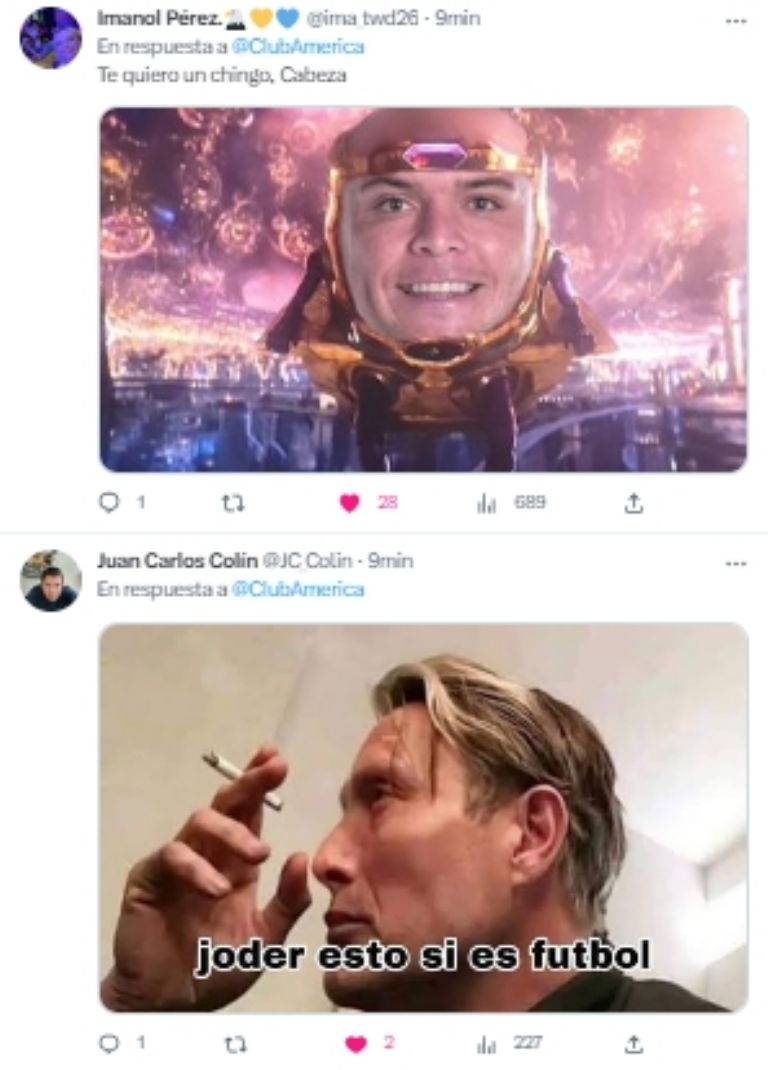Open Imanol Pérez's profile avatar
This screenshot has width=768, height=1070.
[50, 37]
